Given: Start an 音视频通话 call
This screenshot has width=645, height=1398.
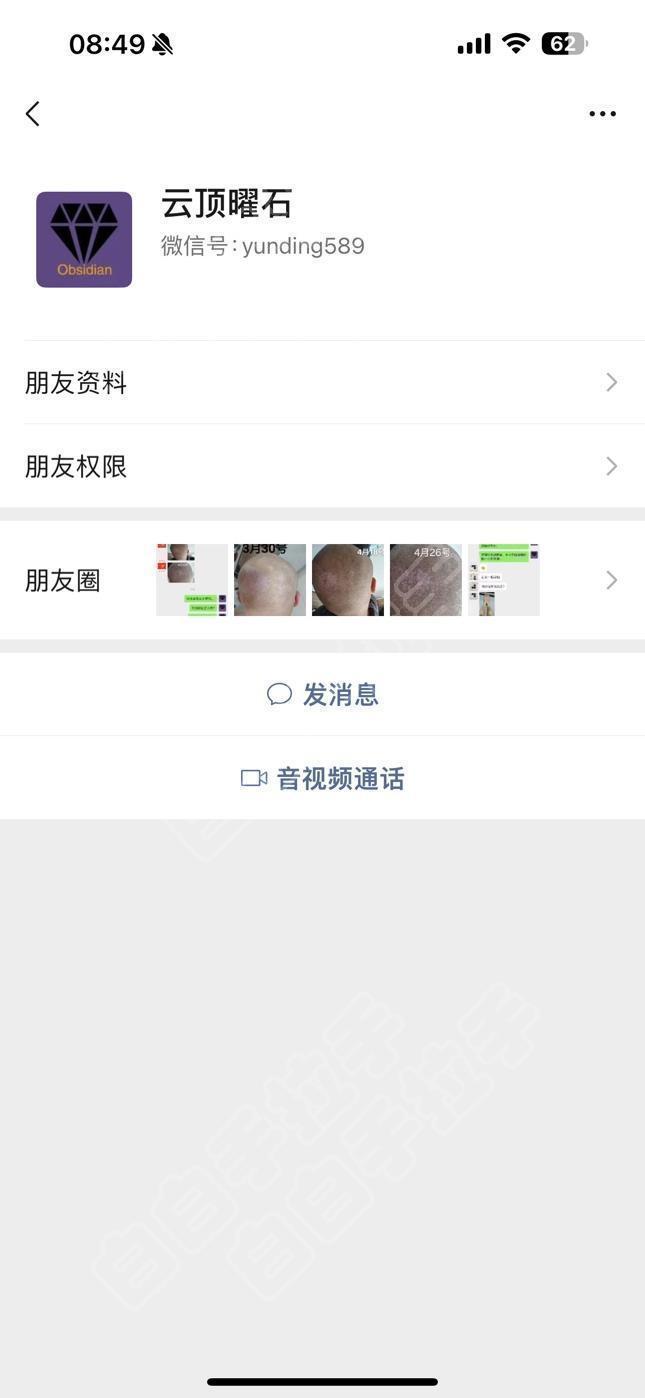Looking at the screenshot, I should tap(322, 778).
